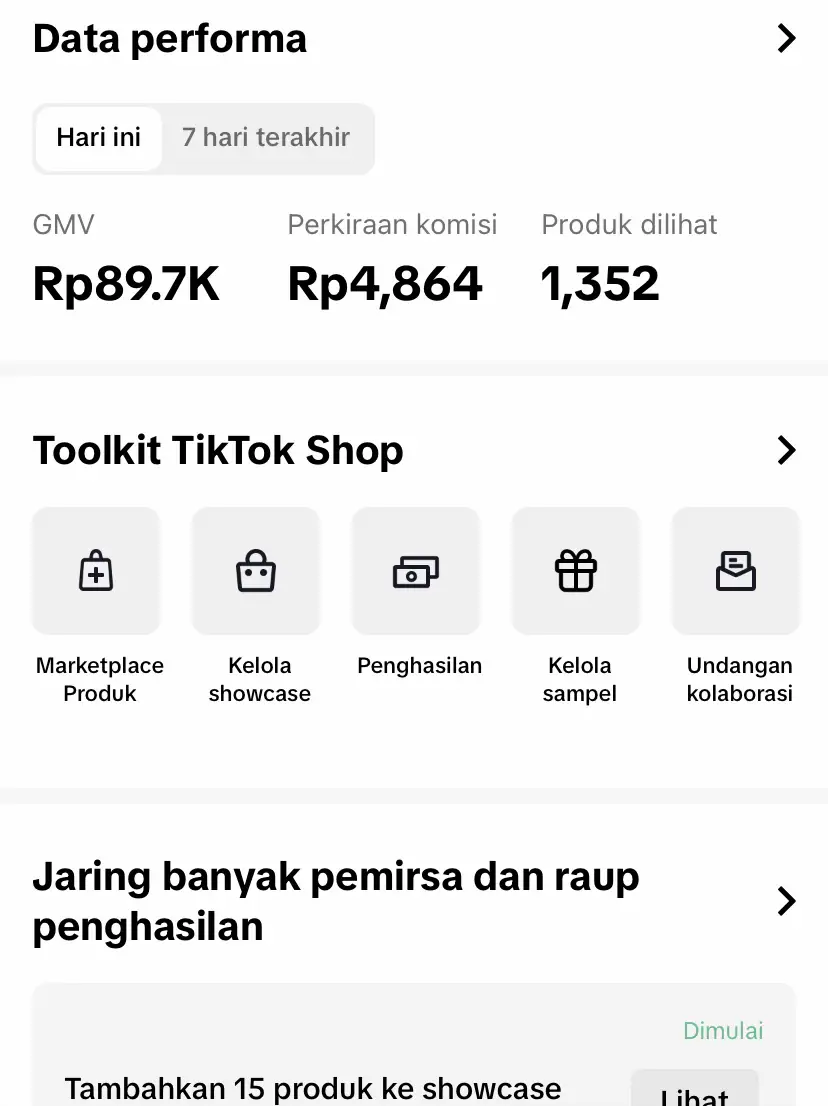Screen dimensions: 828x1106
Task: Open Data performa details chevron
Action: [x=787, y=39]
